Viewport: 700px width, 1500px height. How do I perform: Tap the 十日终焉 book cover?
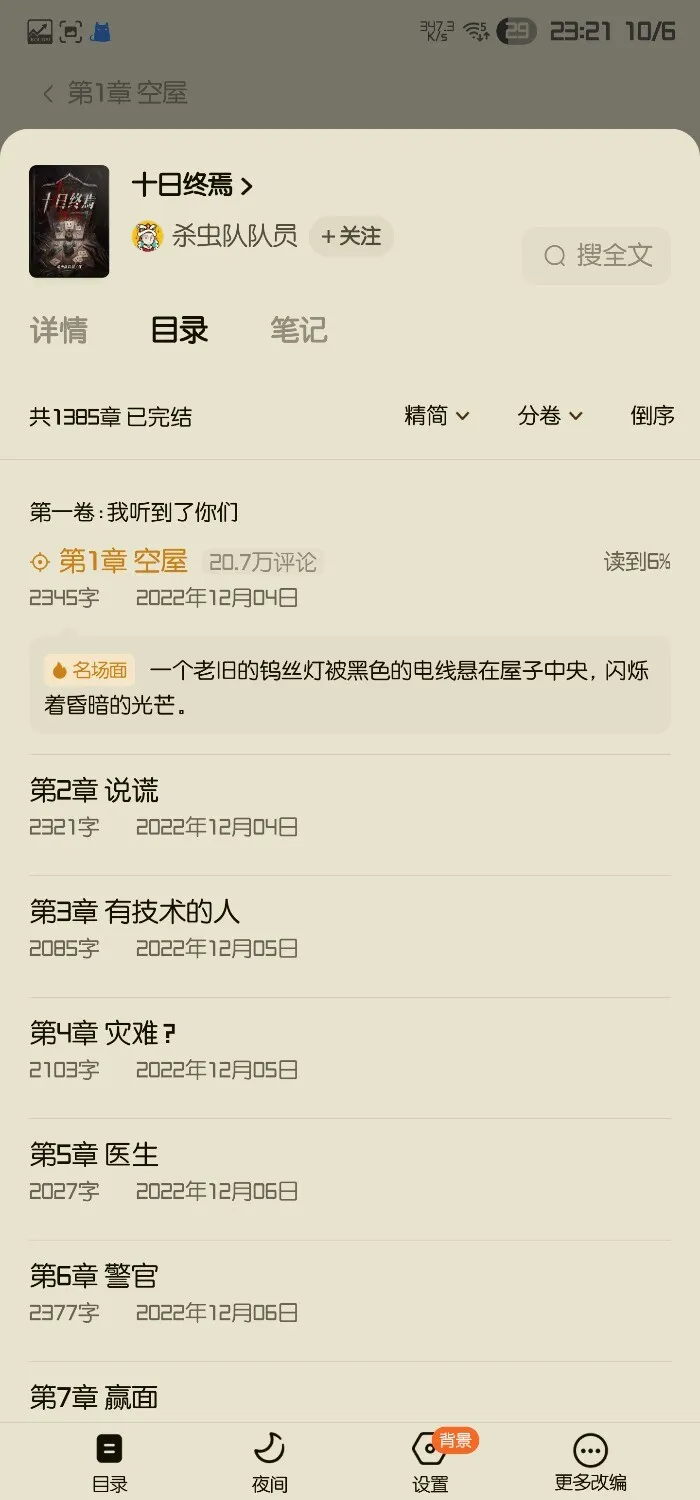[69, 221]
